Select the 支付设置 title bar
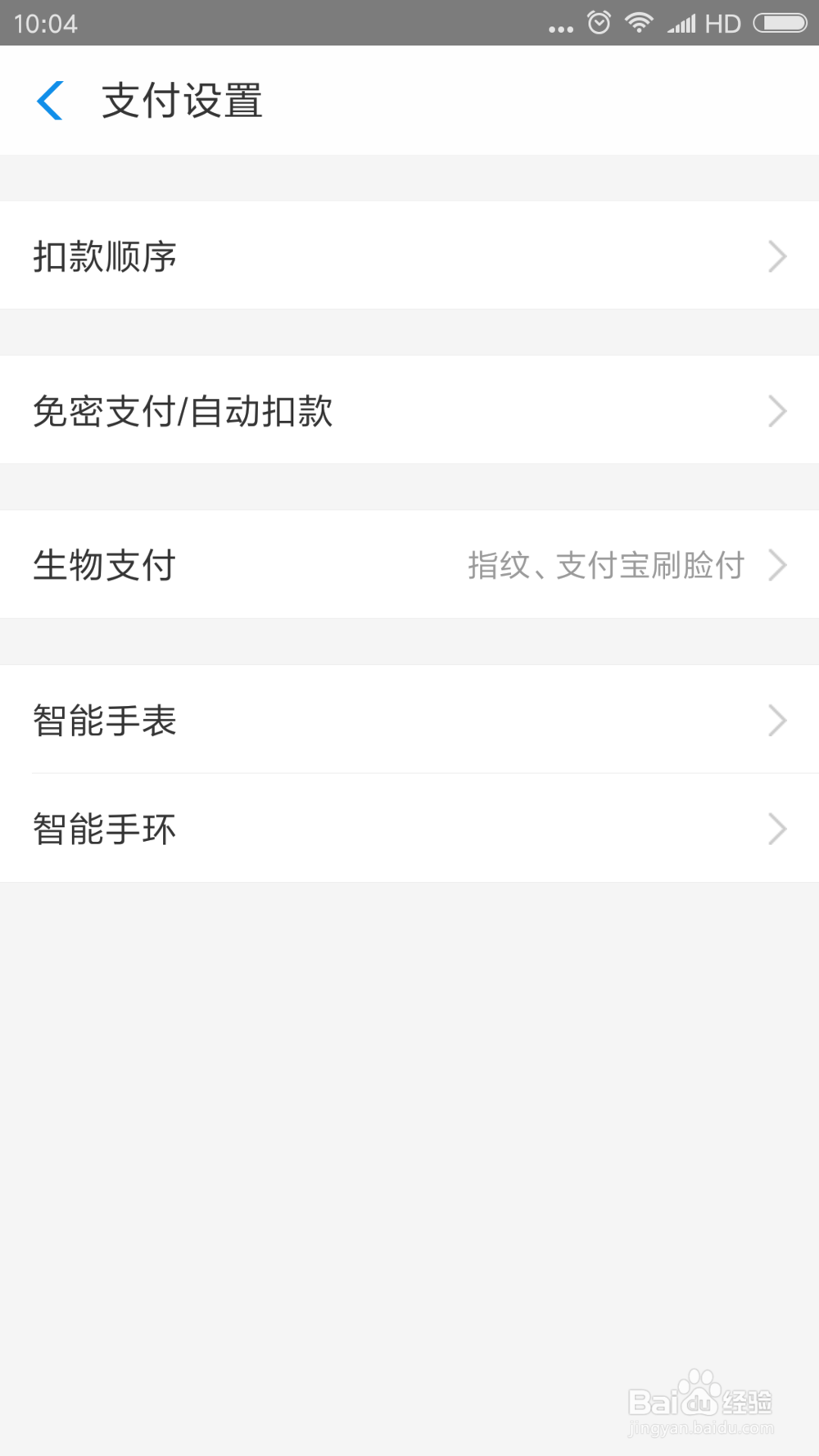 (181, 100)
